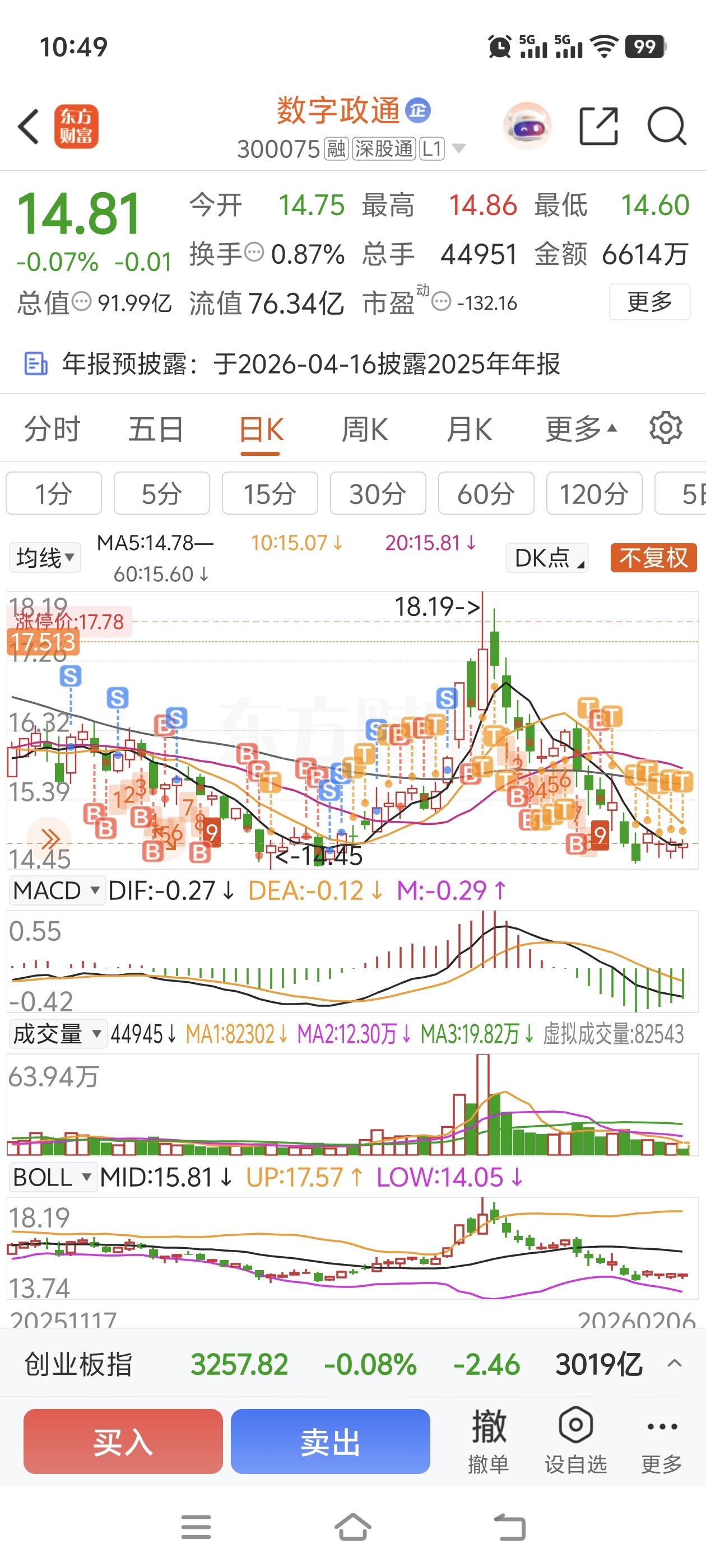This screenshot has width=706, height=1568.
Task: Open chart settings gear
Action: click(665, 428)
